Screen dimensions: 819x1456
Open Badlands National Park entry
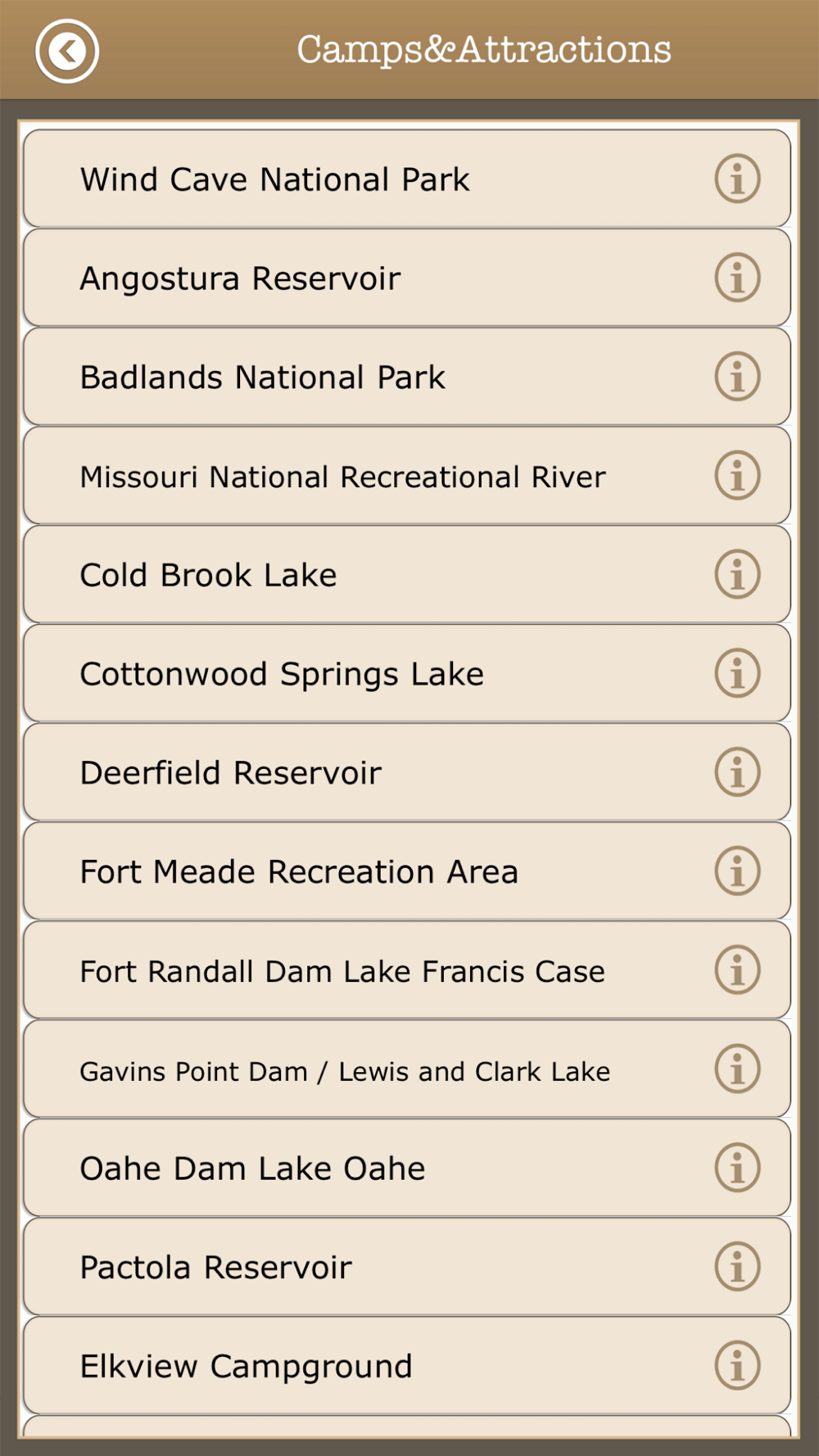407,377
